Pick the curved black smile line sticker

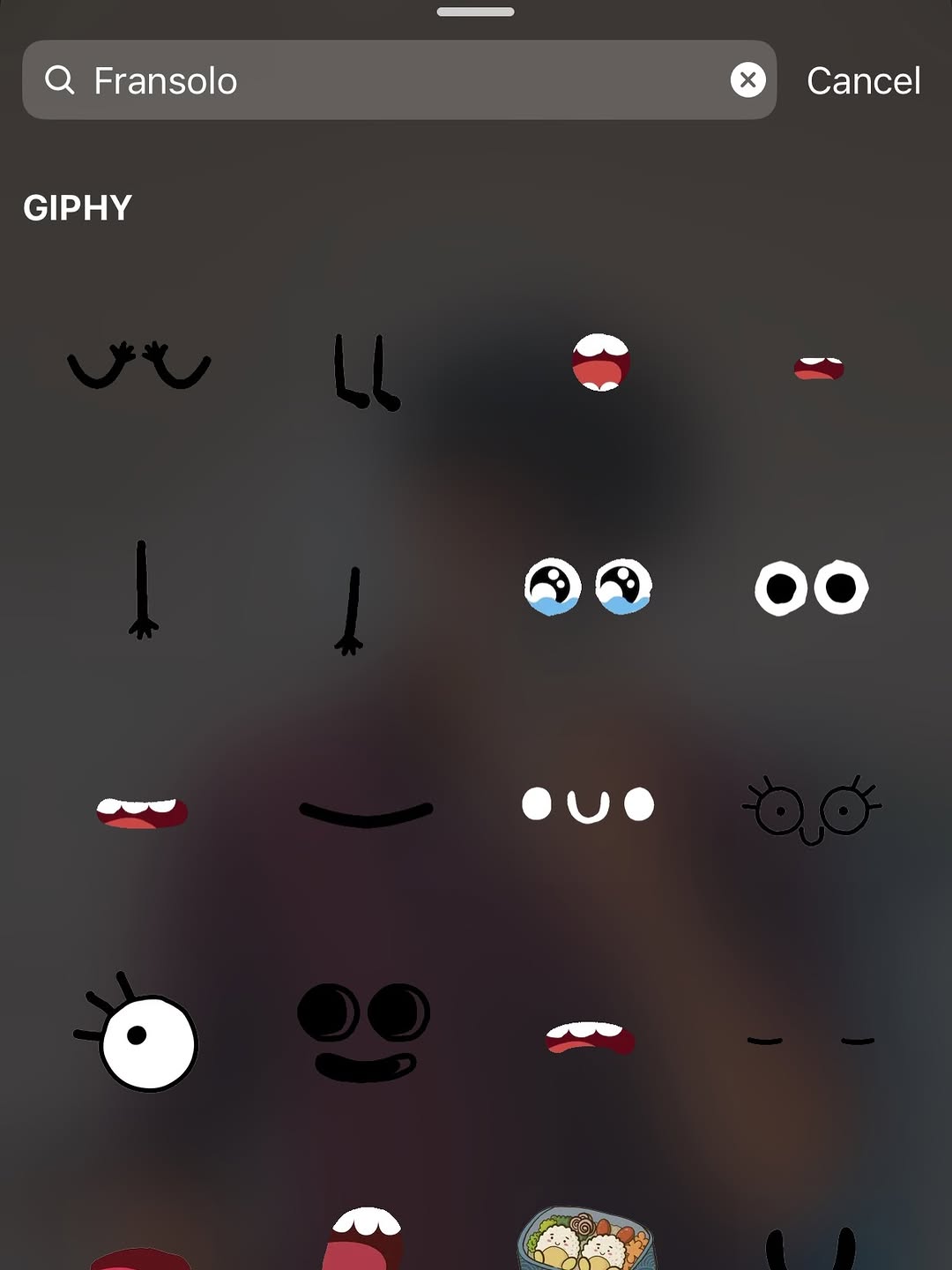click(x=366, y=813)
